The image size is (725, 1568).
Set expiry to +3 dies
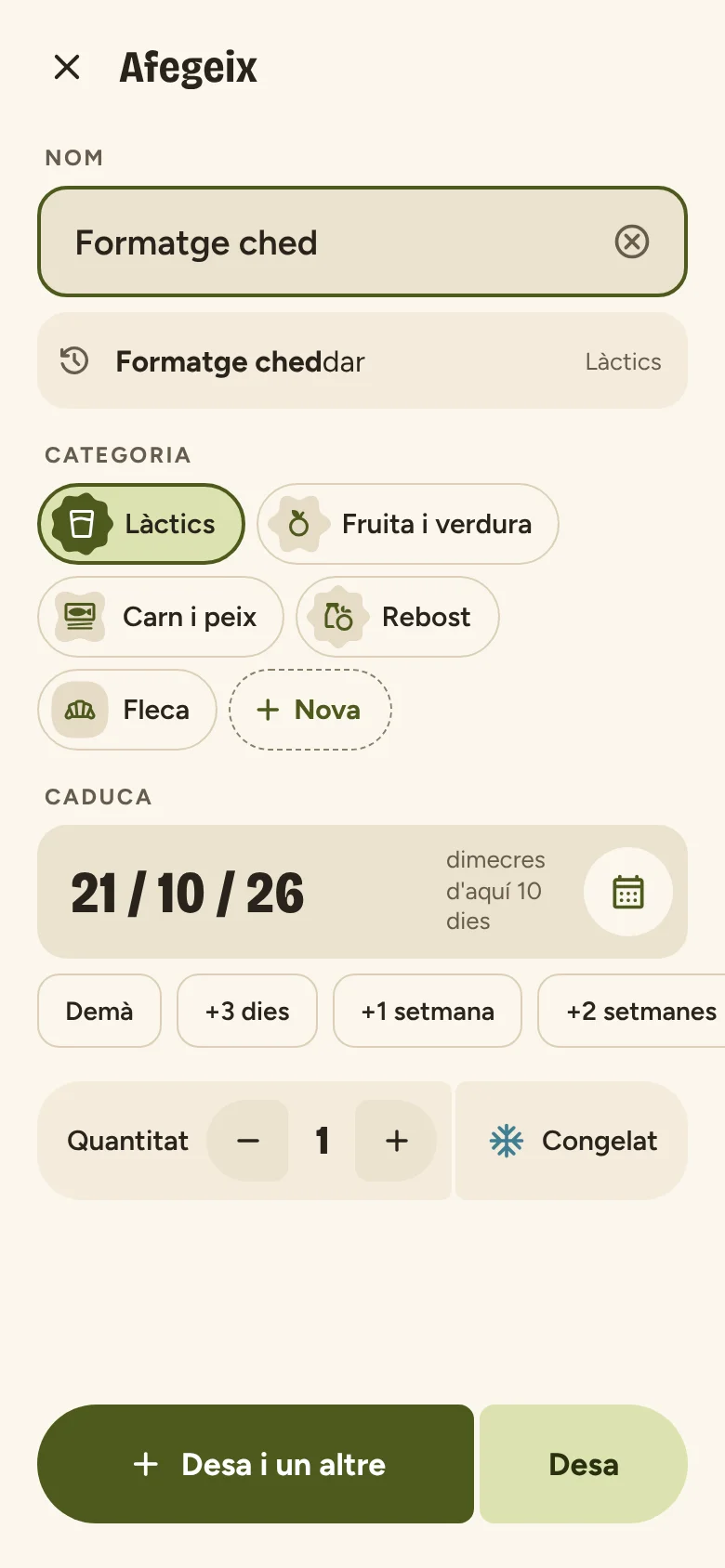[247, 1011]
